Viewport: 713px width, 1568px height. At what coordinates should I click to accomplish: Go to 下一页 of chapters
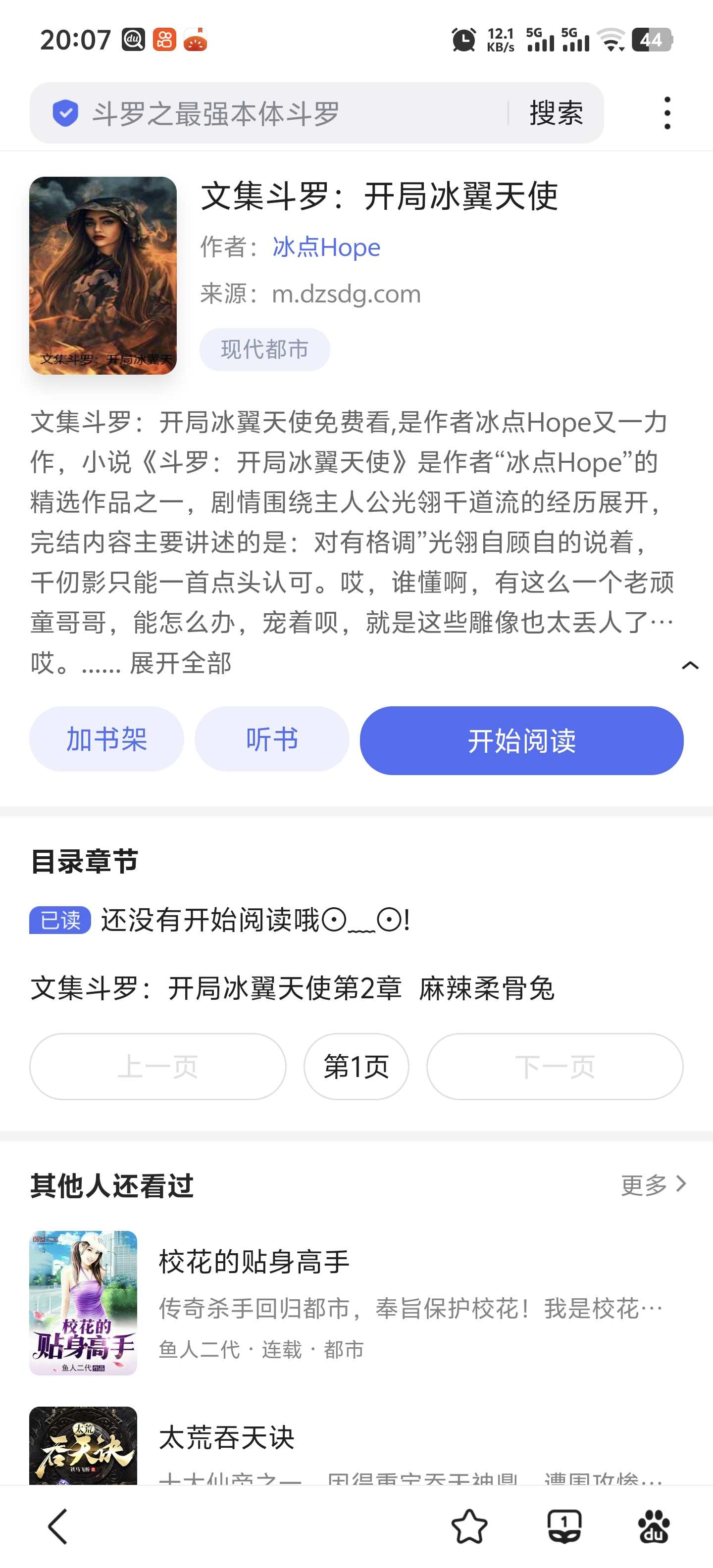[x=555, y=1067]
